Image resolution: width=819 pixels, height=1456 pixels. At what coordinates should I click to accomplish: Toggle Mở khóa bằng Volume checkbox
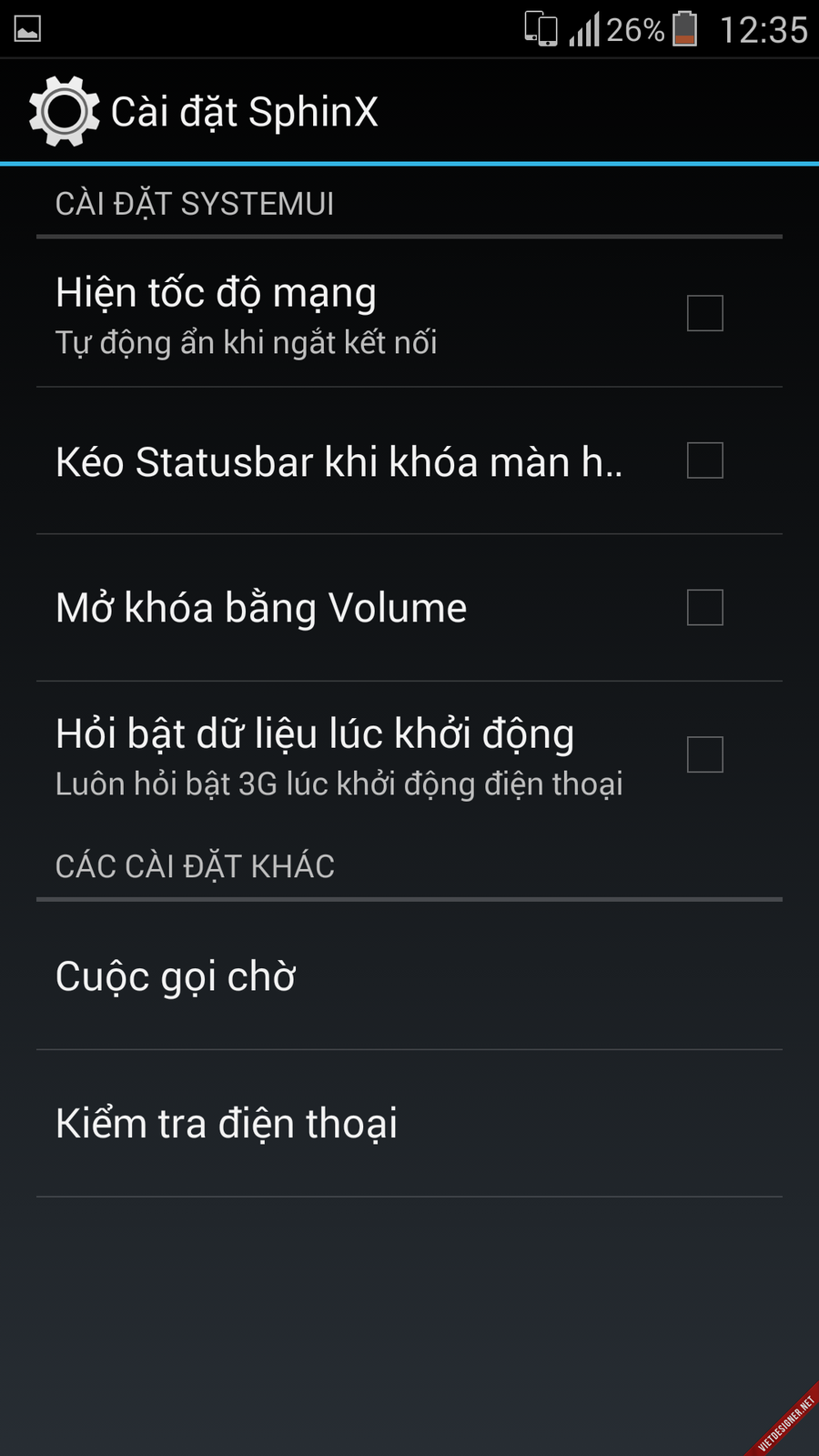[x=704, y=607]
